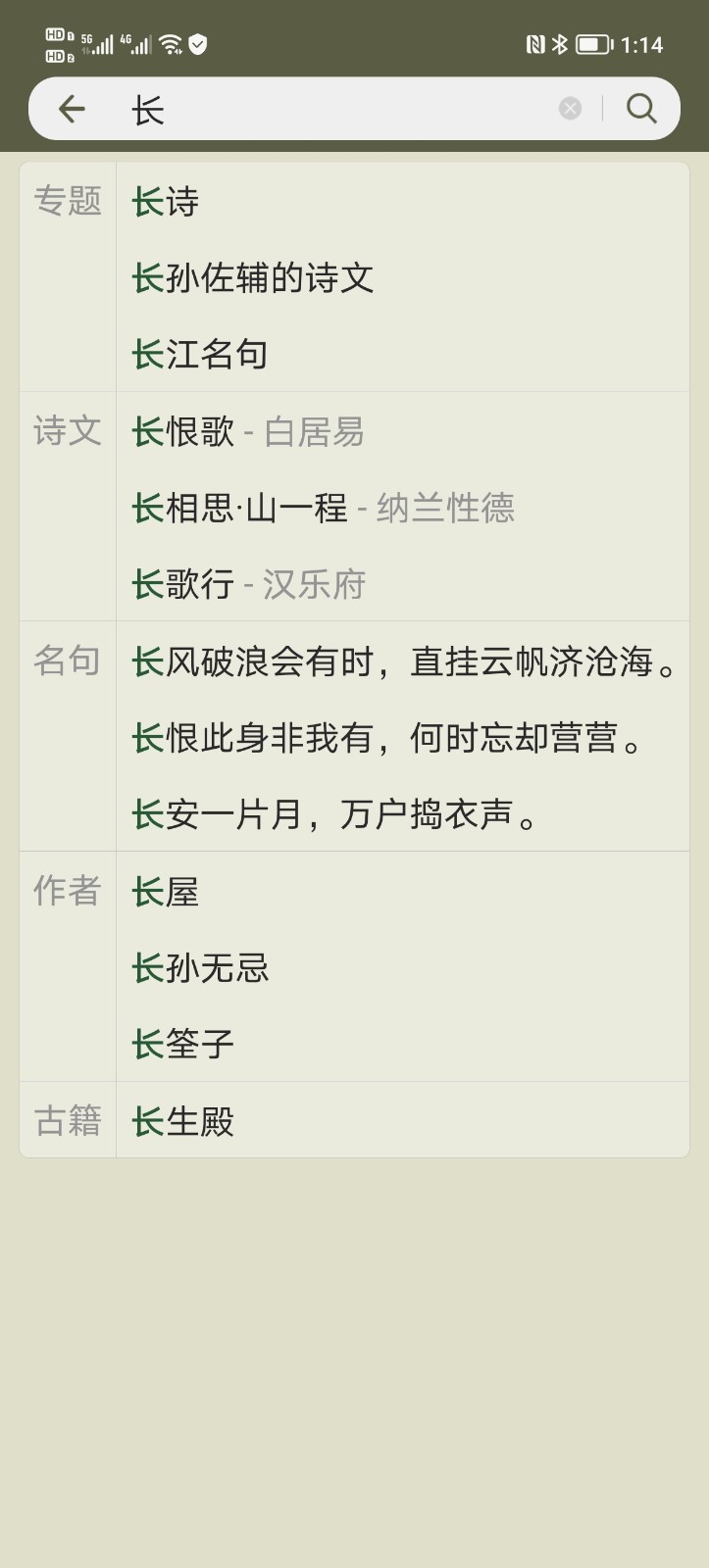The height and width of the screenshot is (1568, 709).
Task: Open the ancient book 长生殿
Action: click(x=183, y=1121)
